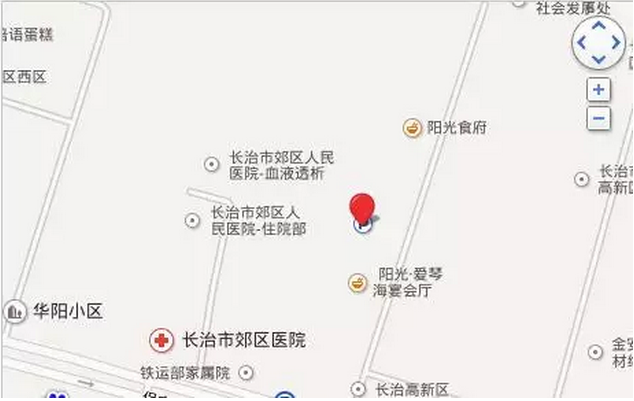Viewport: 634px width, 401px height.
Task: Open the 阳光·爱琴海宴会厅 place marker
Action: [x=357, y=283]
